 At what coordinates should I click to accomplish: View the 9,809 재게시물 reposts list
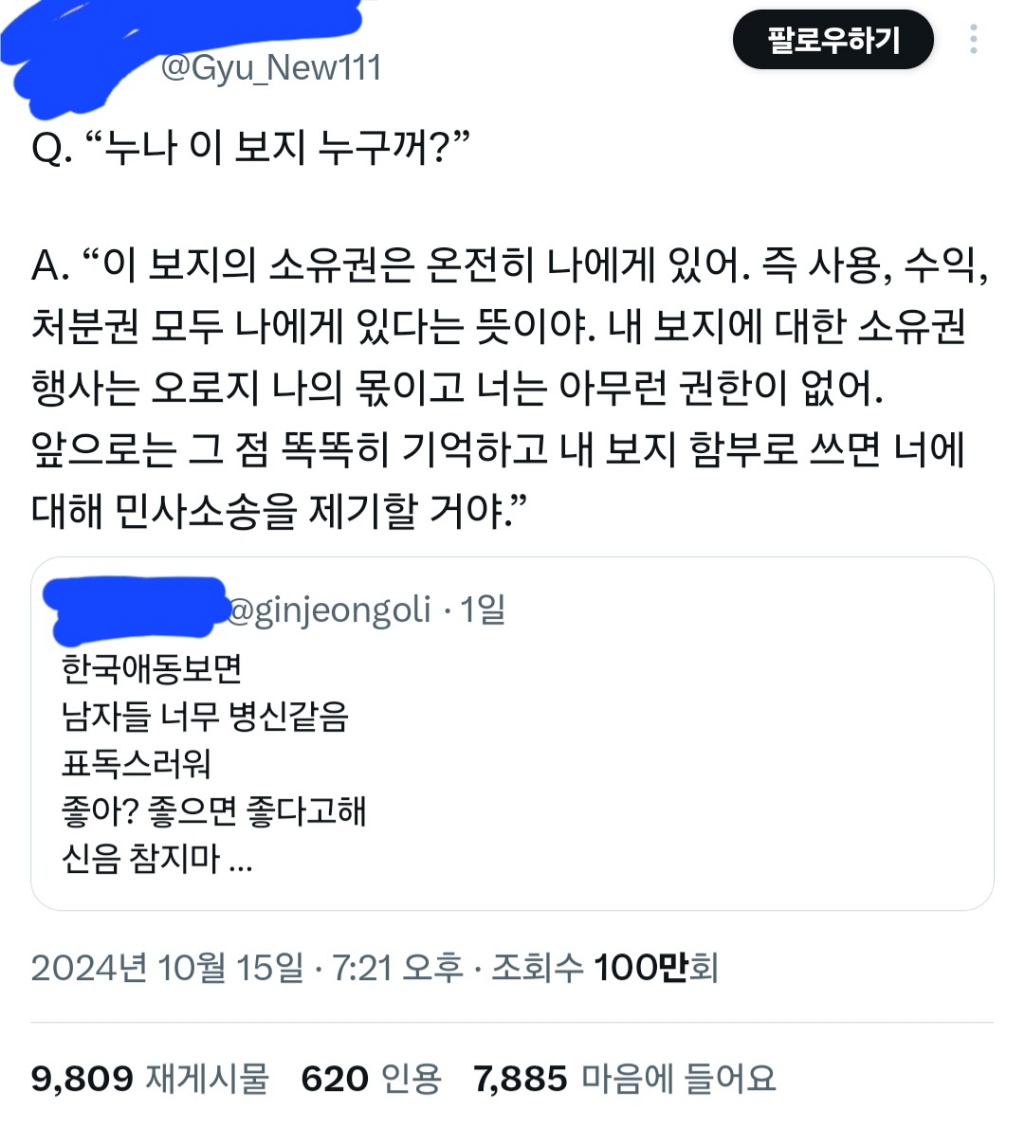pos(150,1078)
